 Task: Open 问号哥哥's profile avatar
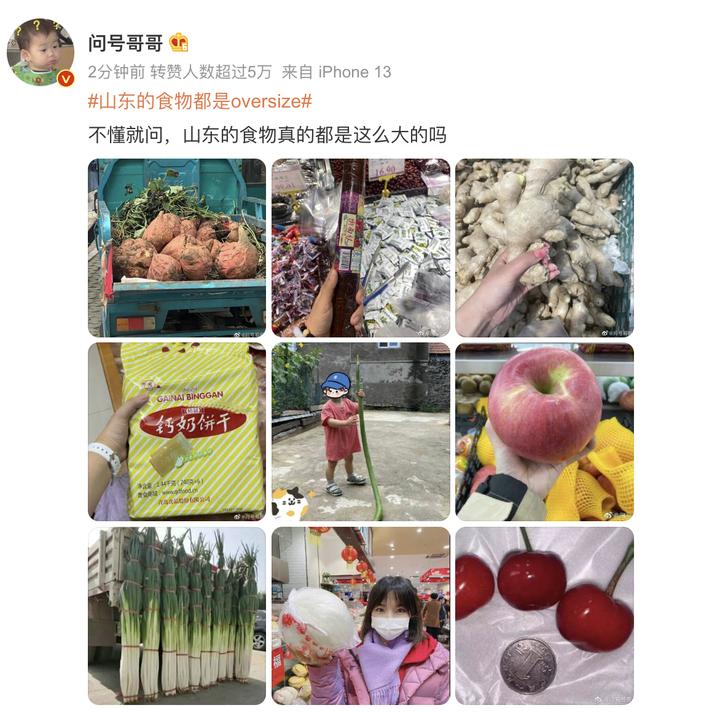(41, 52)
